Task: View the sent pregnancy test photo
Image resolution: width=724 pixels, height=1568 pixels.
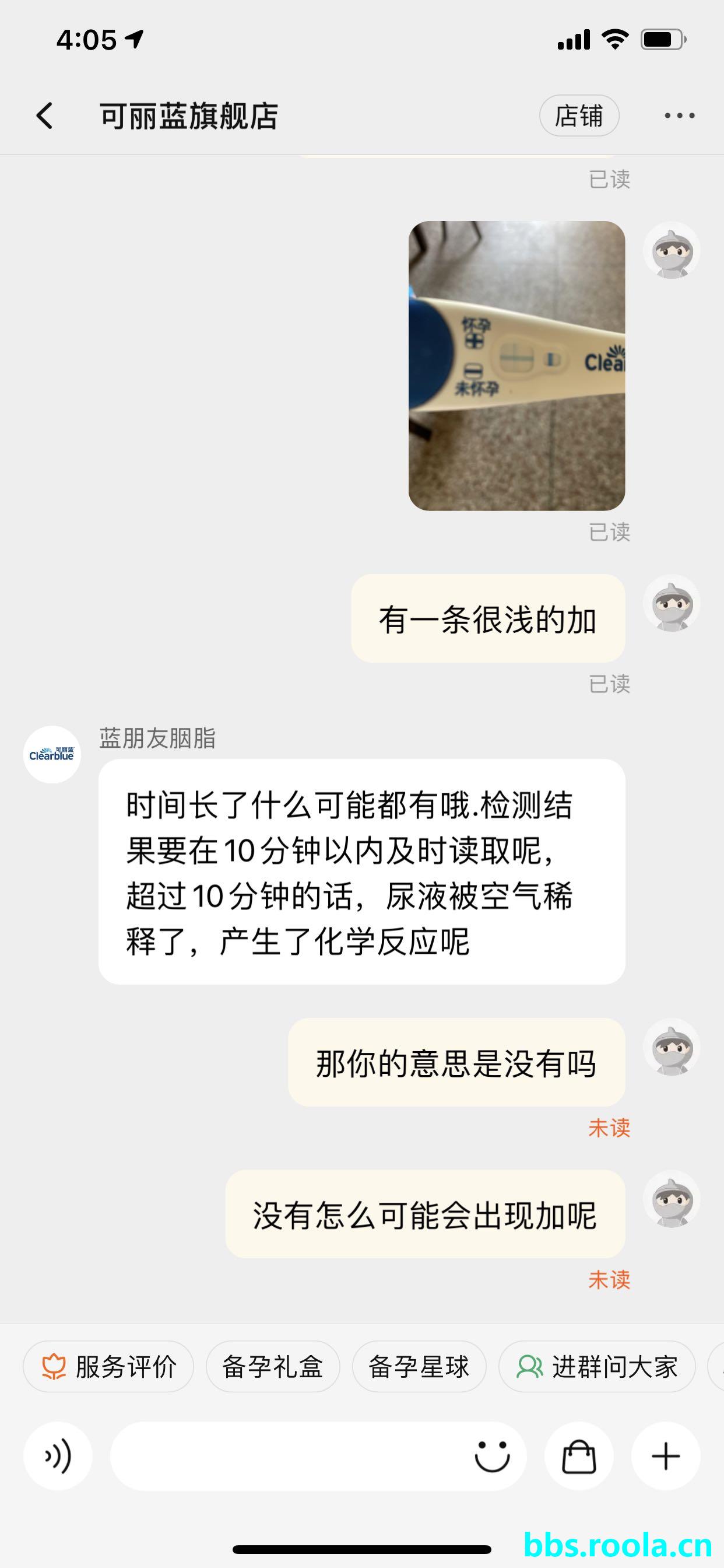Action: point(516,365)
